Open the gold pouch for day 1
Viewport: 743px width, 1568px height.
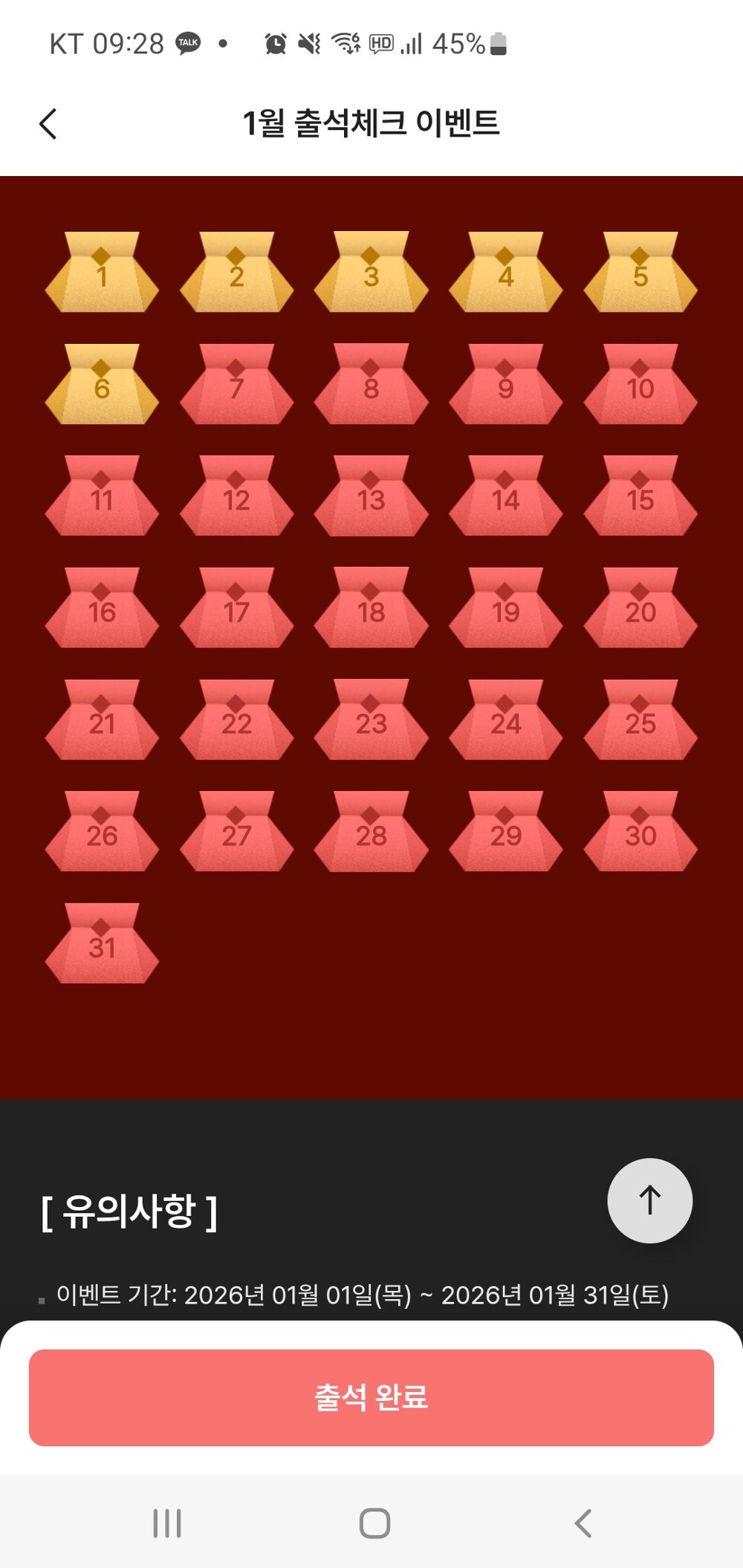pyautogui.click(x=102, y=273)
